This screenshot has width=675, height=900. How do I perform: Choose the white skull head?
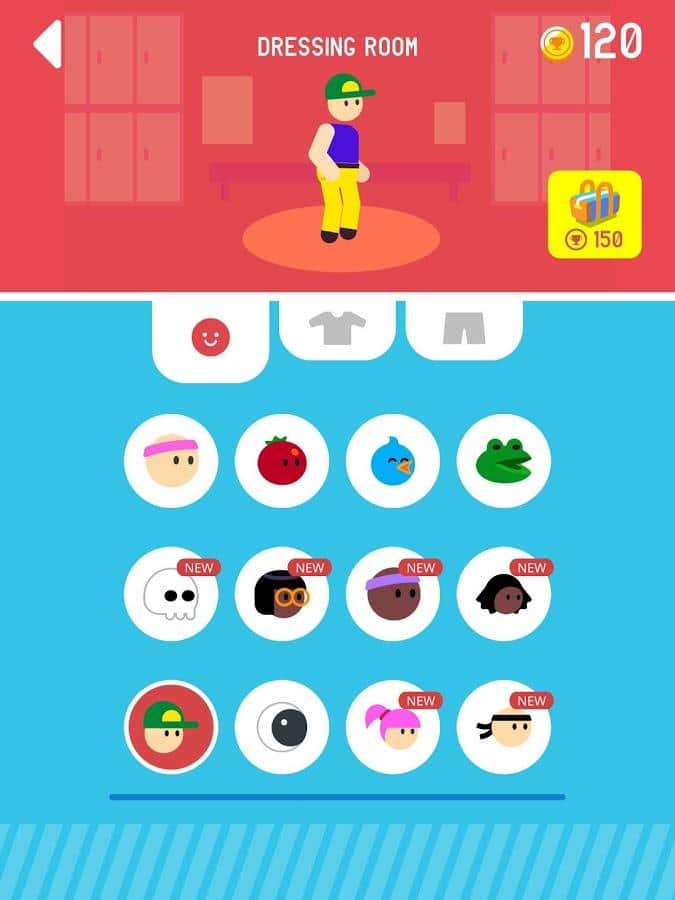pyautogui.click(x=171, y=594)
